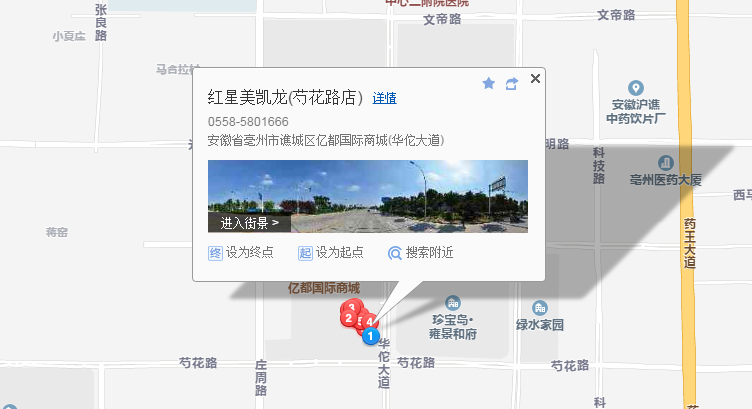The width and height of the screenshot is (752, 409).
Task: Open the 详情 details link
Action: (x=384, y=98)
